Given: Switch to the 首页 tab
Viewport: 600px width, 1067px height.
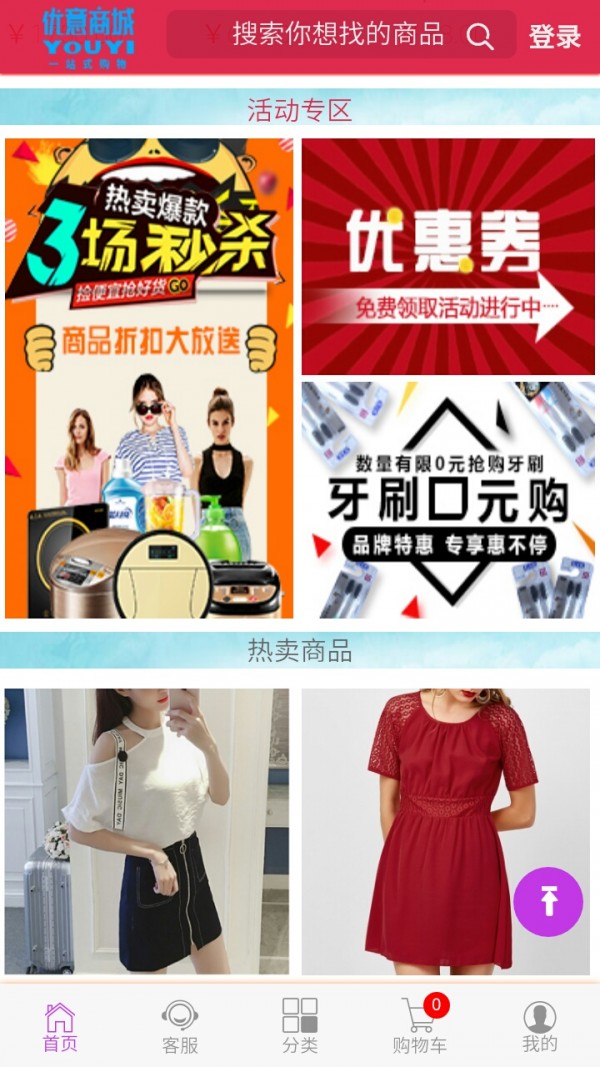Looking at the screenshot, I should pos(60,1028).
